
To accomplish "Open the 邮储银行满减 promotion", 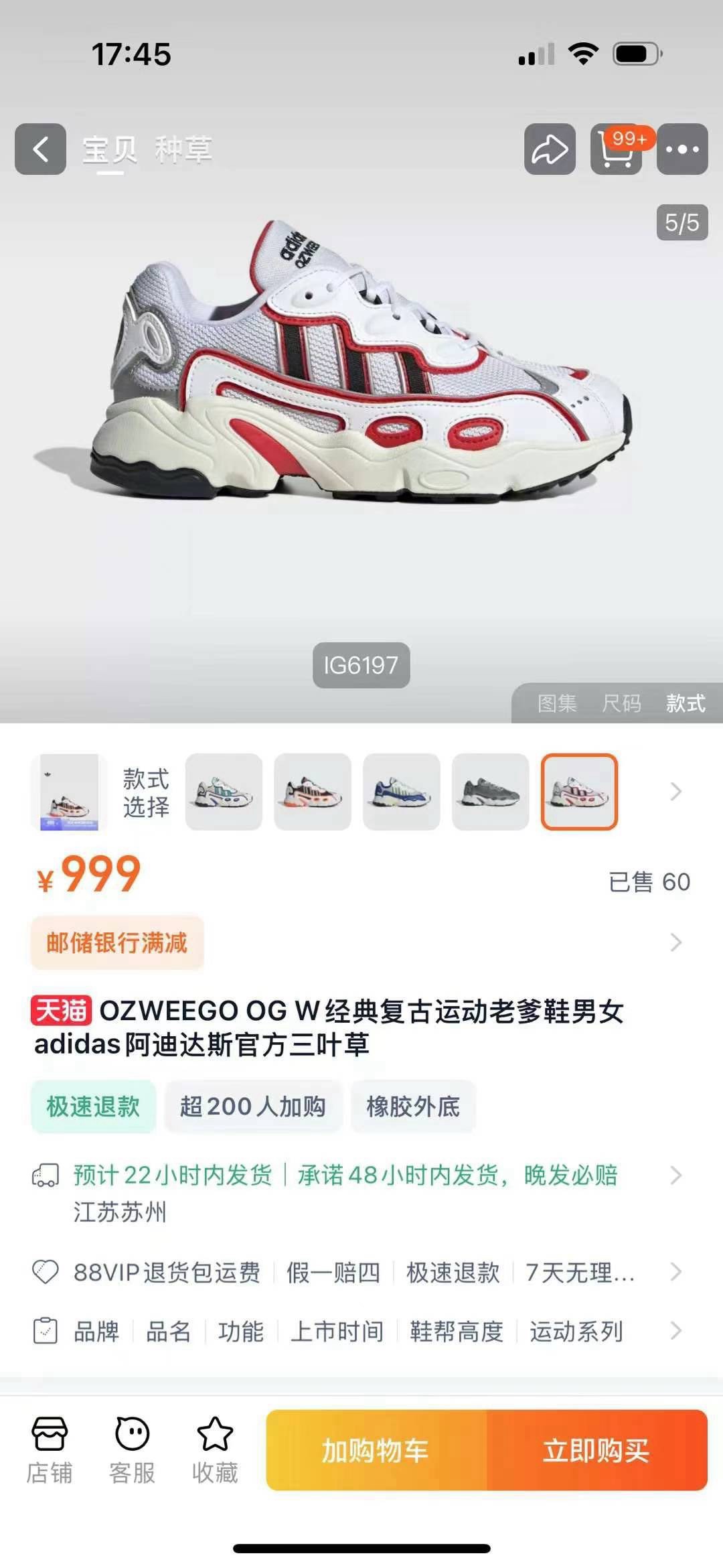I will [x=117, y=942].
